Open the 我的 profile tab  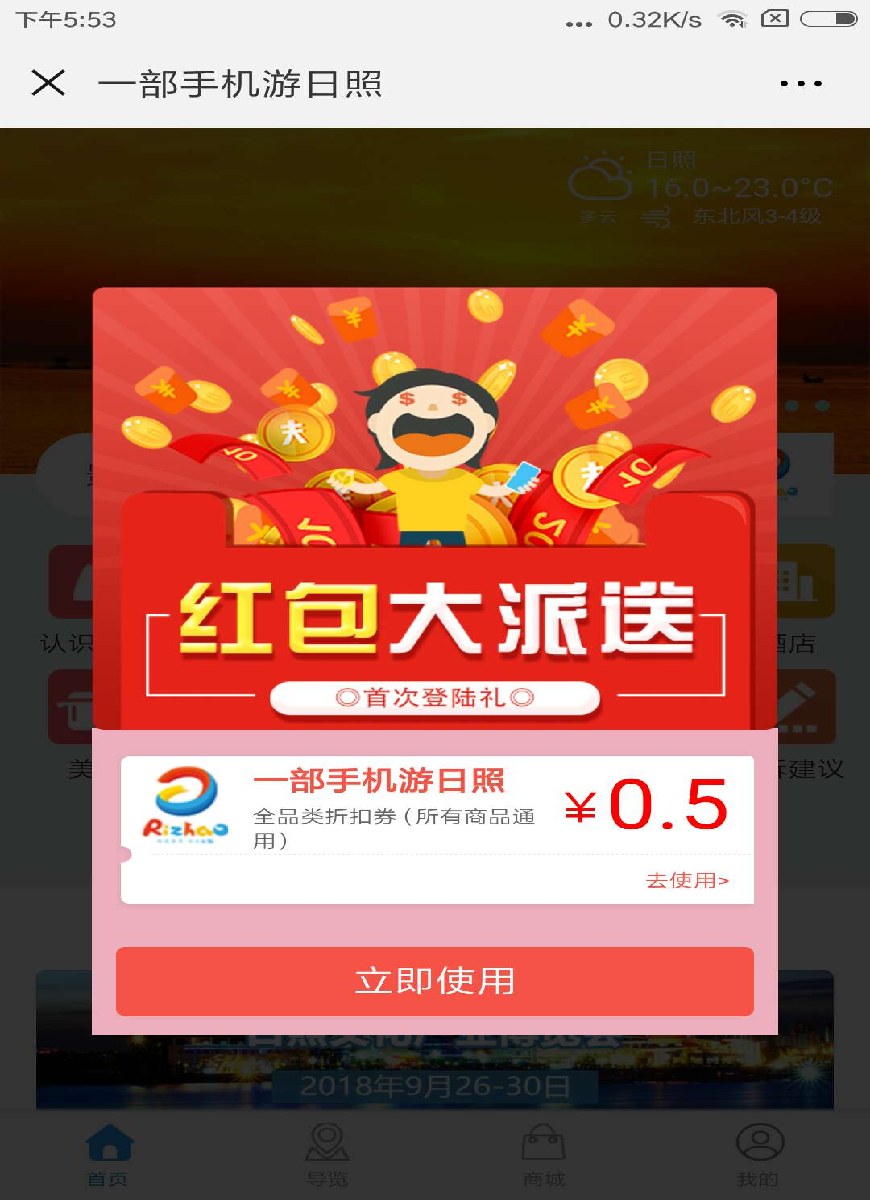click(759, 1155)
